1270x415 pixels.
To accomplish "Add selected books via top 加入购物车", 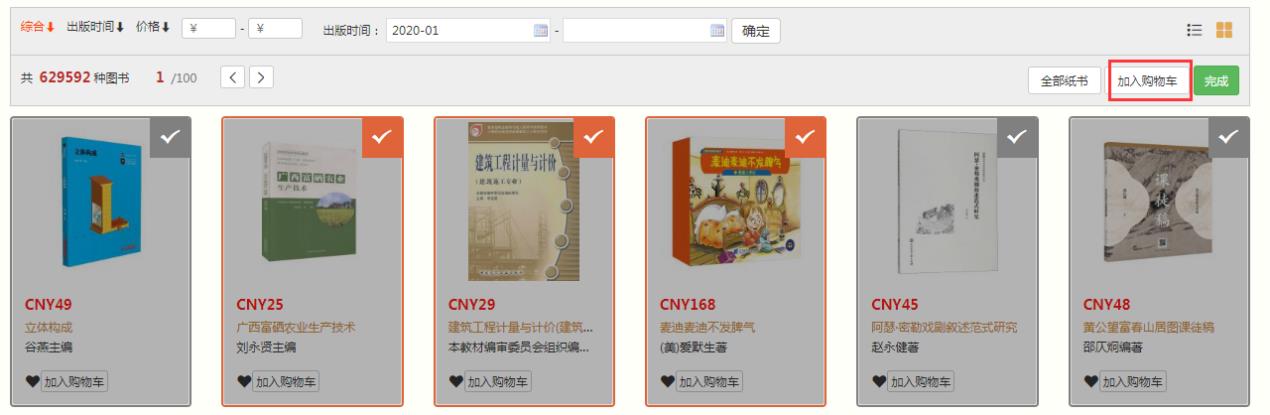I will [1148, 82].
